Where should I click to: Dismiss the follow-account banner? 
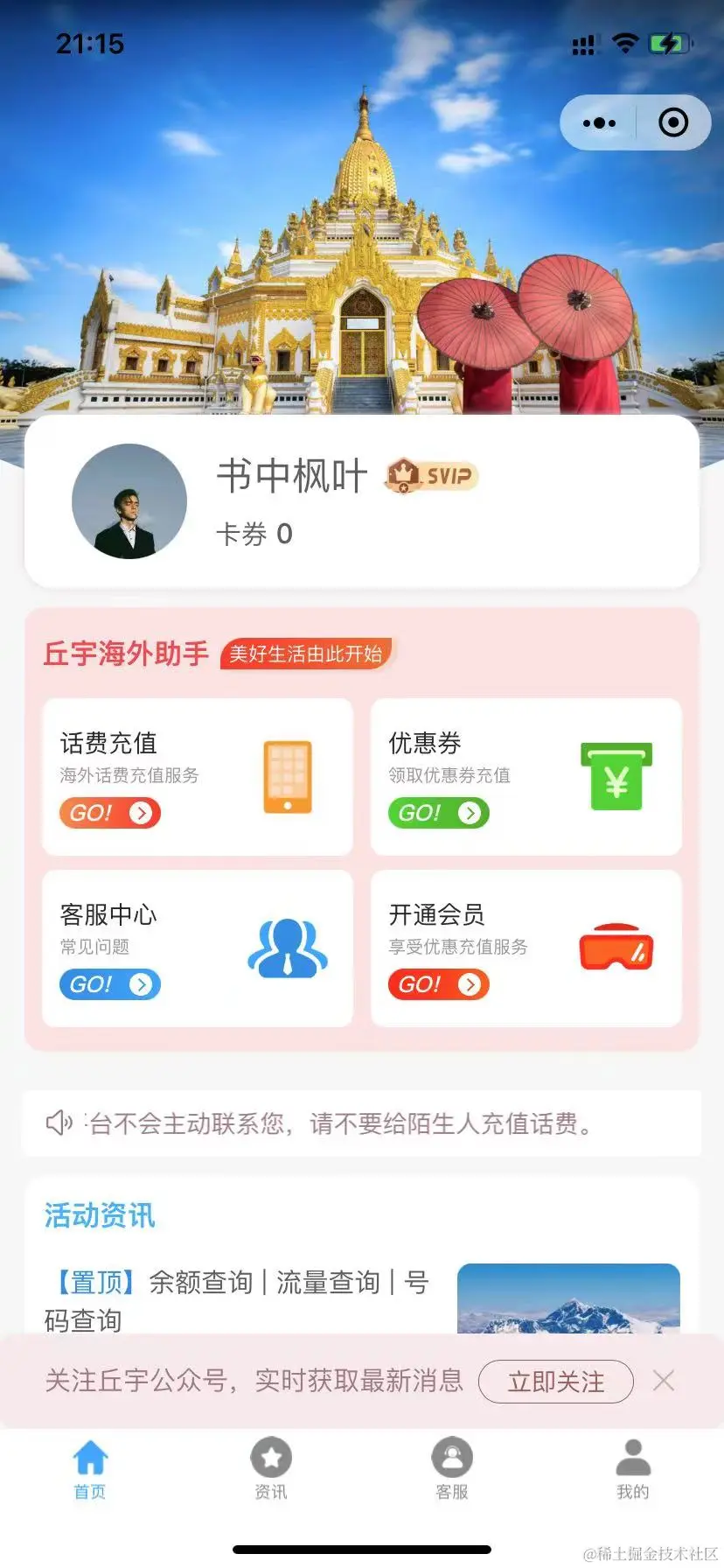click(664, 1381)
